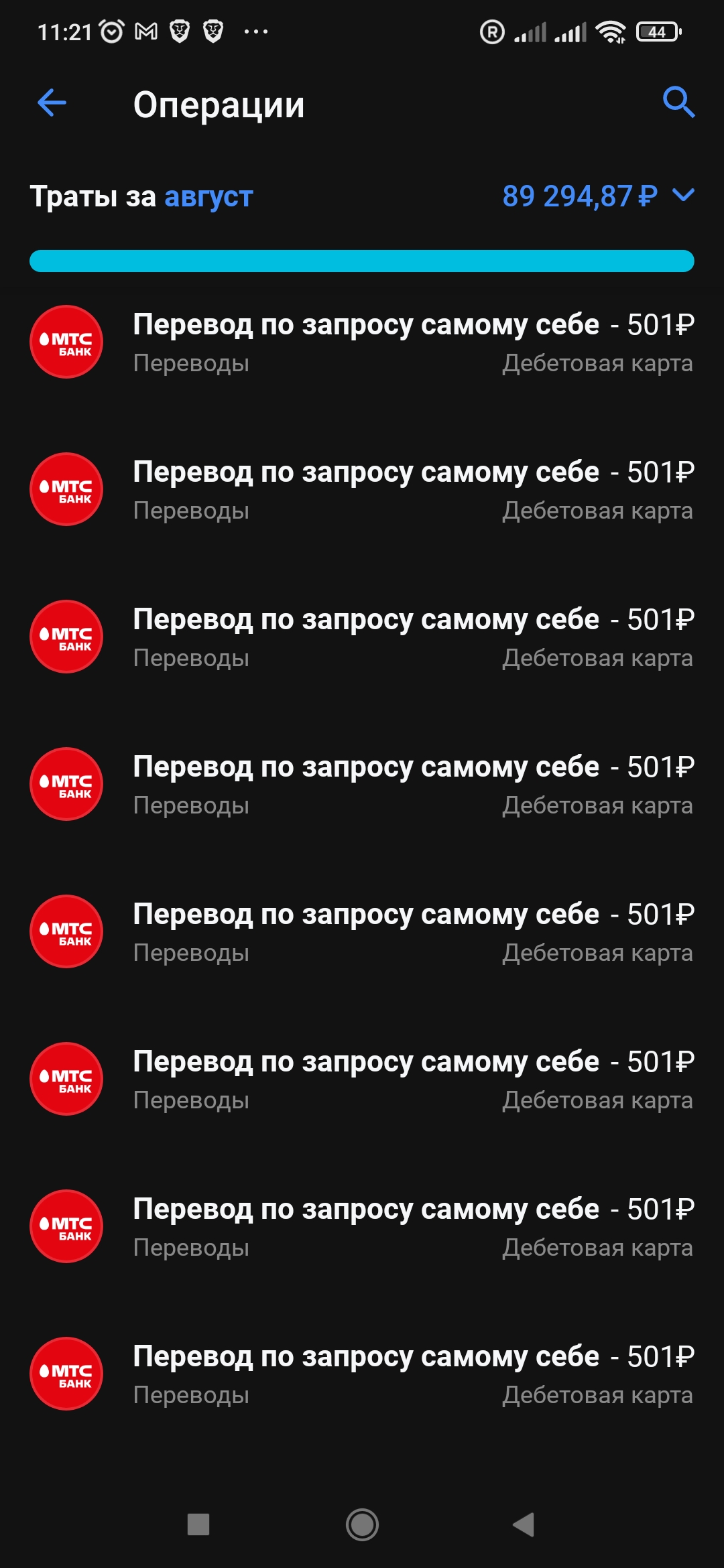
Task: Change the month from август
Action: [x=208, y=196]
